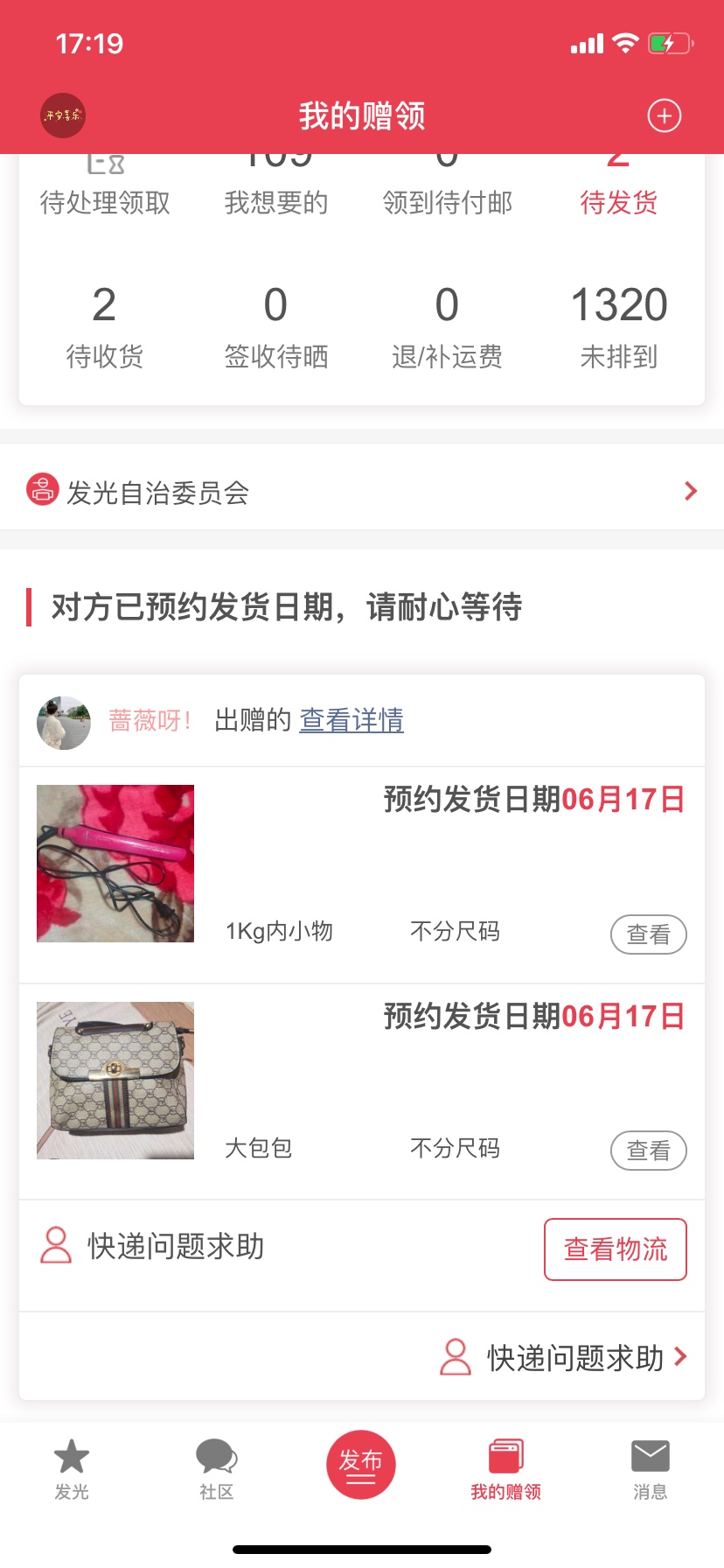Tap the 查看物流 button
Viewport: 724px width, 1568px height.
[x=615, y=1249]
